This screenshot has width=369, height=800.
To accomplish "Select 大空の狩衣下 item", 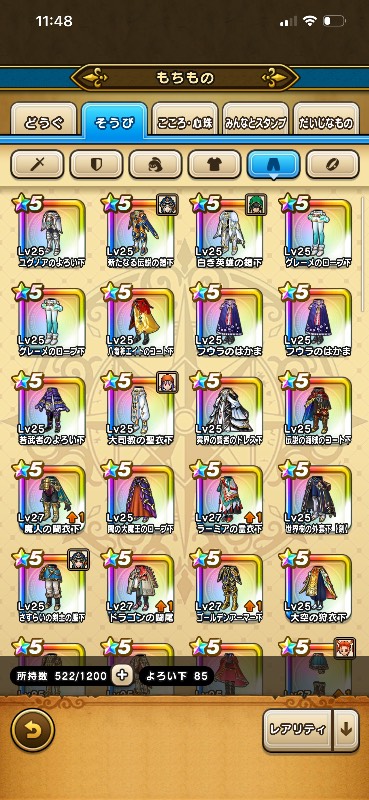I will (318, 587).
